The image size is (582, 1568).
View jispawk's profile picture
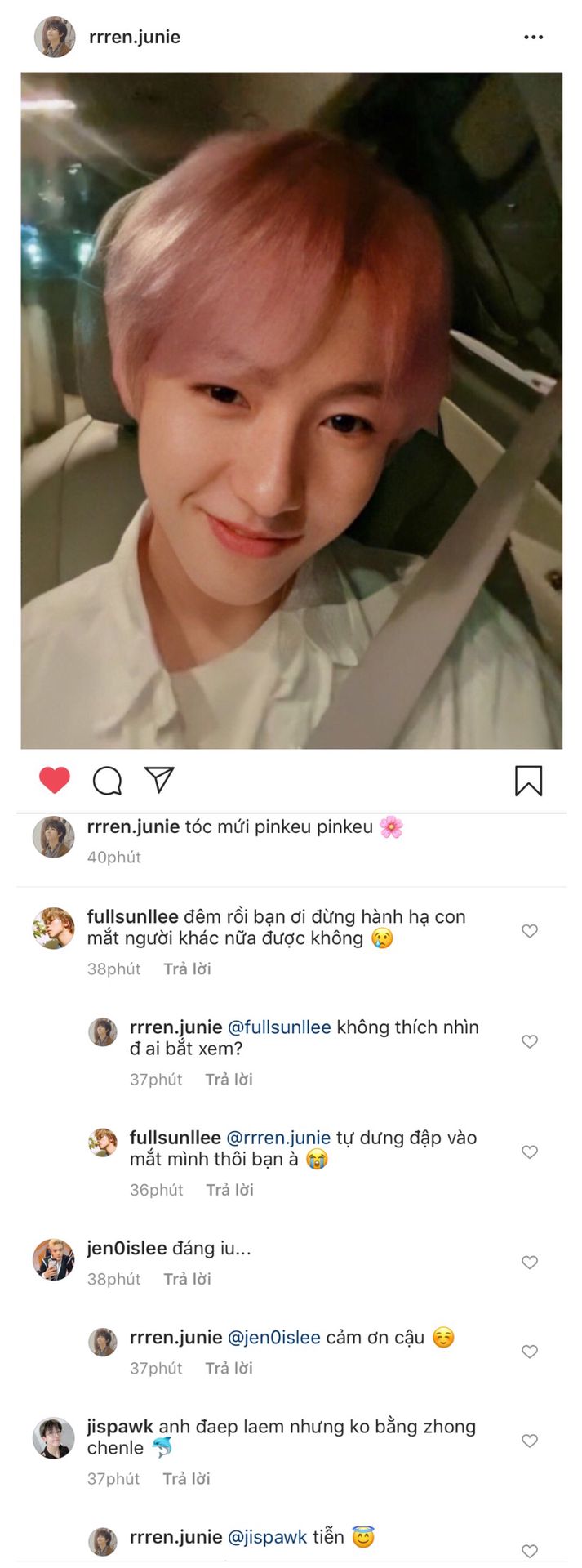tap(53, 1438)
